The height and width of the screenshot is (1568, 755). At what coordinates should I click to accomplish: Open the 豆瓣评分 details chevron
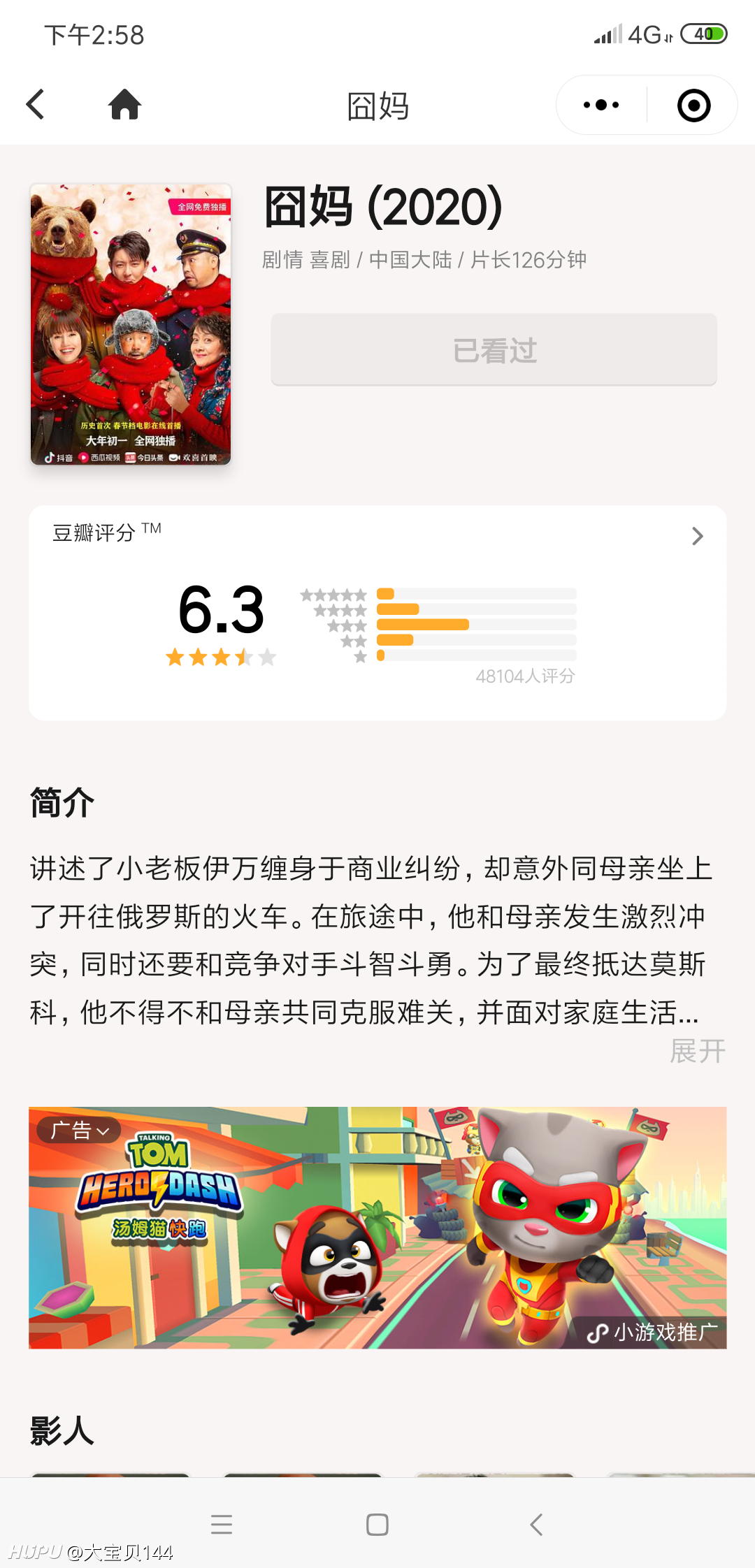click(697, 536)
